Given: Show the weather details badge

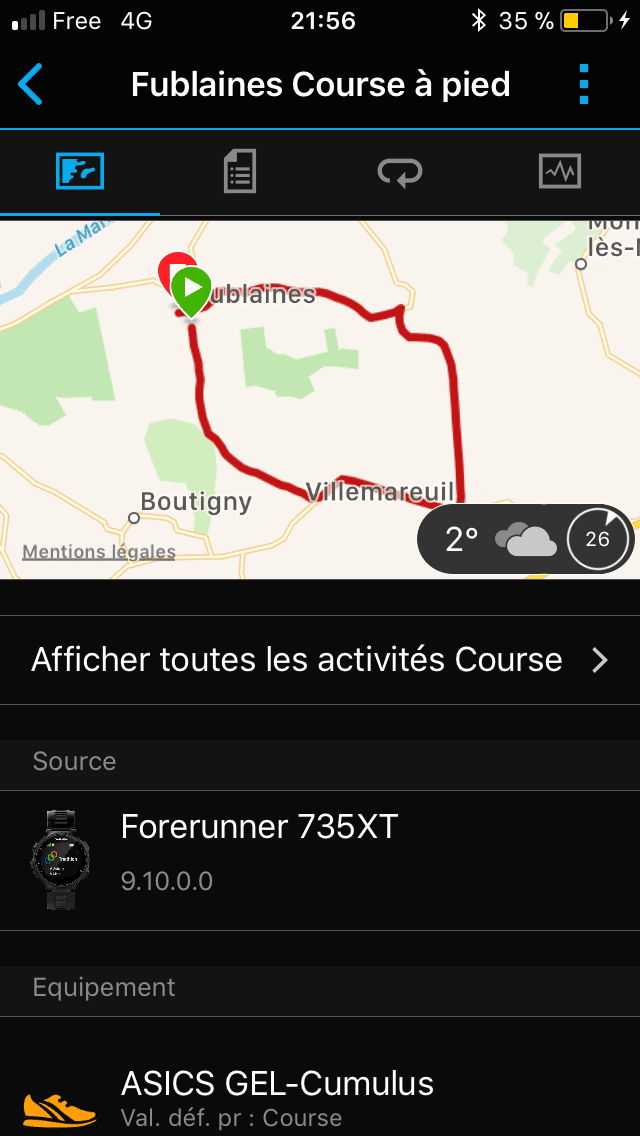Looking at the screenshot, I should (525, 540).
